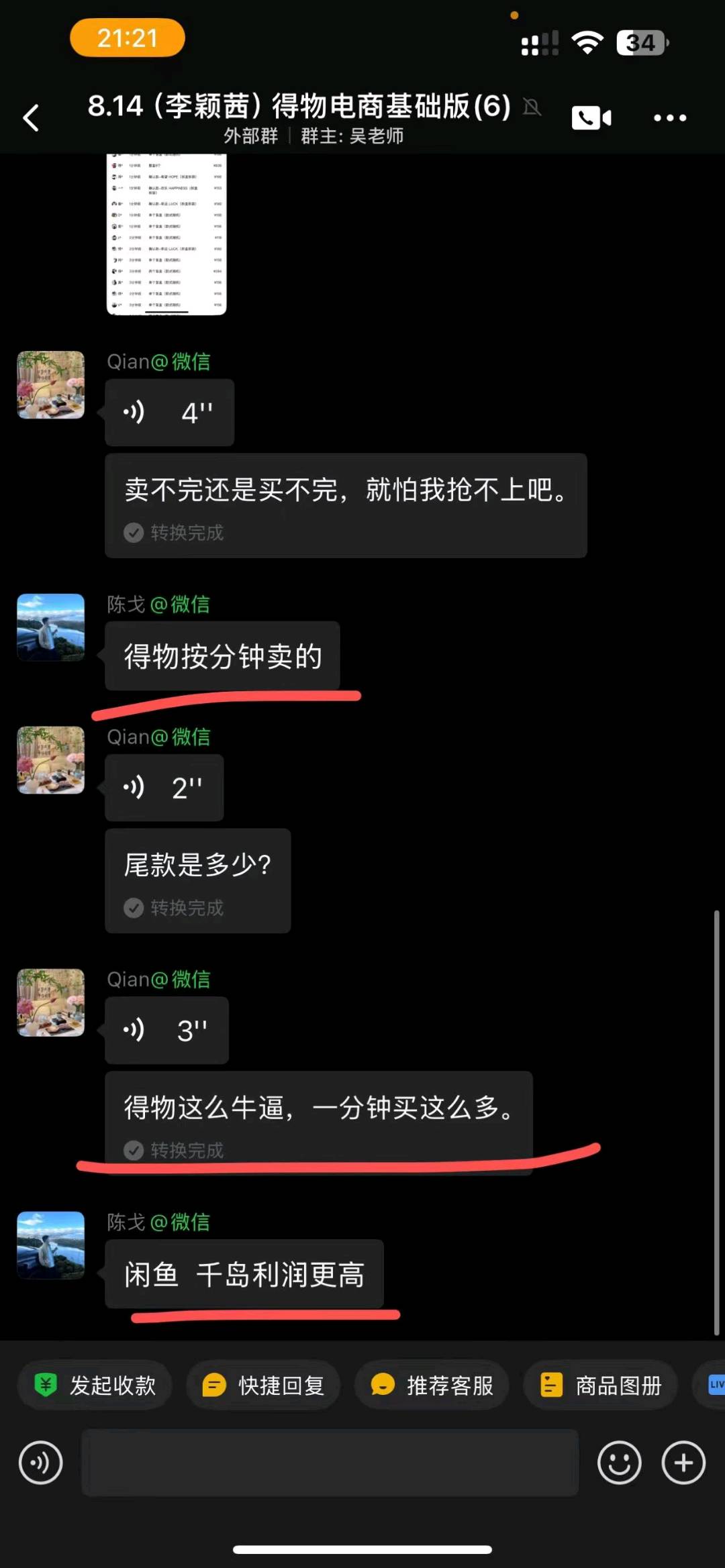This screenshot has width=725, height=1568.
Task: Open the 商品图册 product catalog
Action: (x=599, y=1385)
